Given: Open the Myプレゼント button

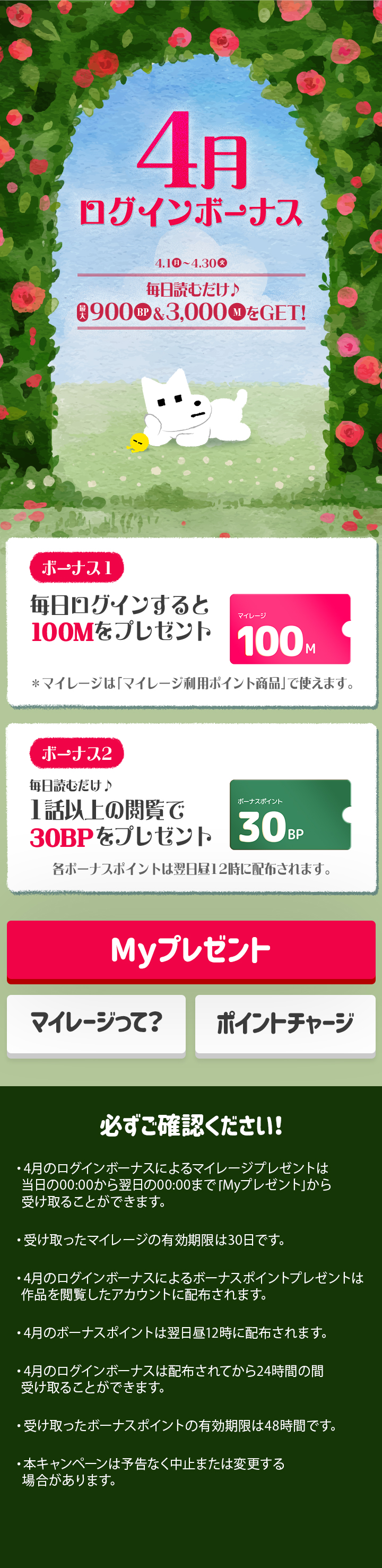Looking at the screenshot, I should (x=190, y=950).
